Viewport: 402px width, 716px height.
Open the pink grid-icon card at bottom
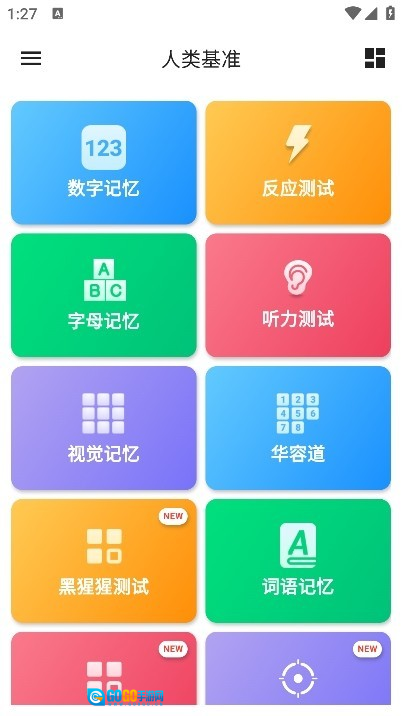click(x=104, y=669)
